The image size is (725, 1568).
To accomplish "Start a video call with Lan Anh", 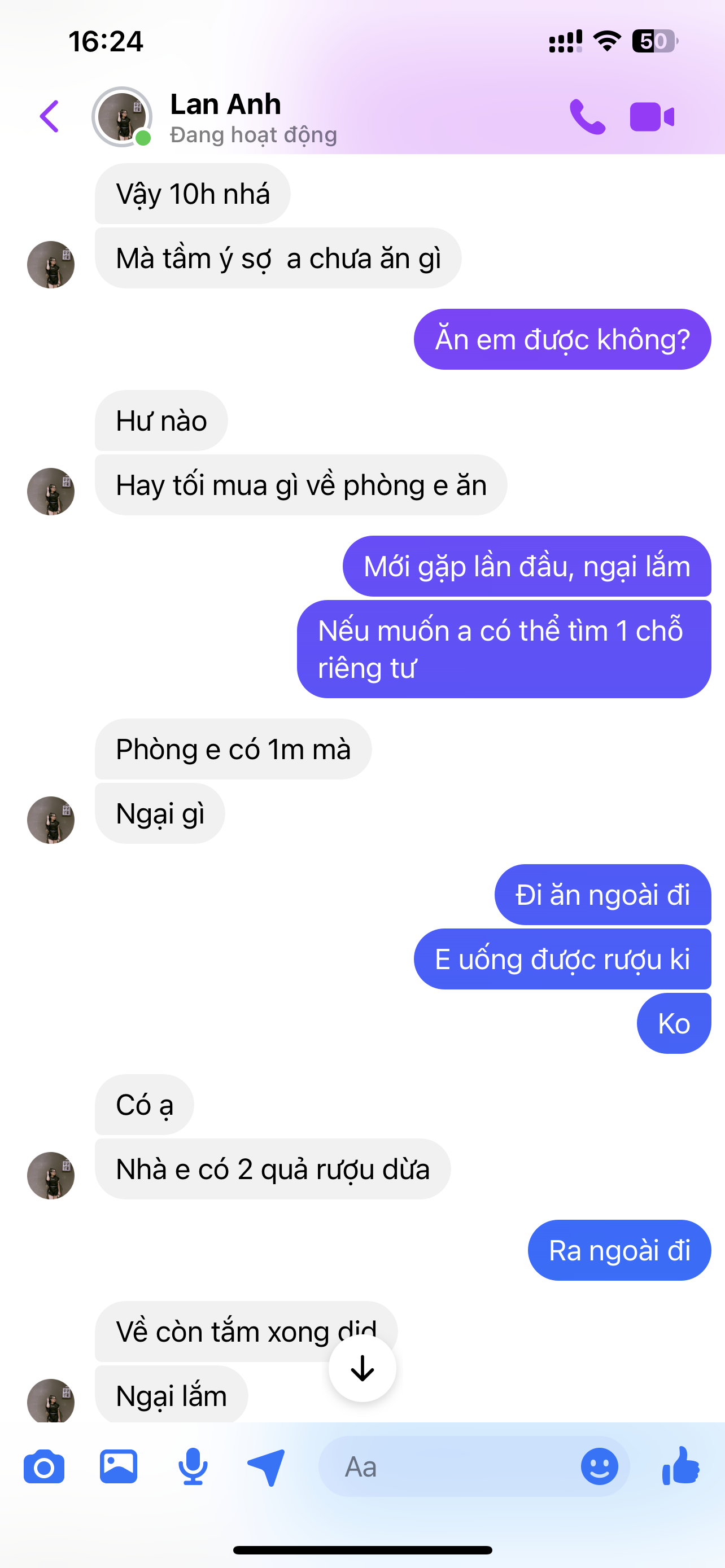I will pos(652,116).
